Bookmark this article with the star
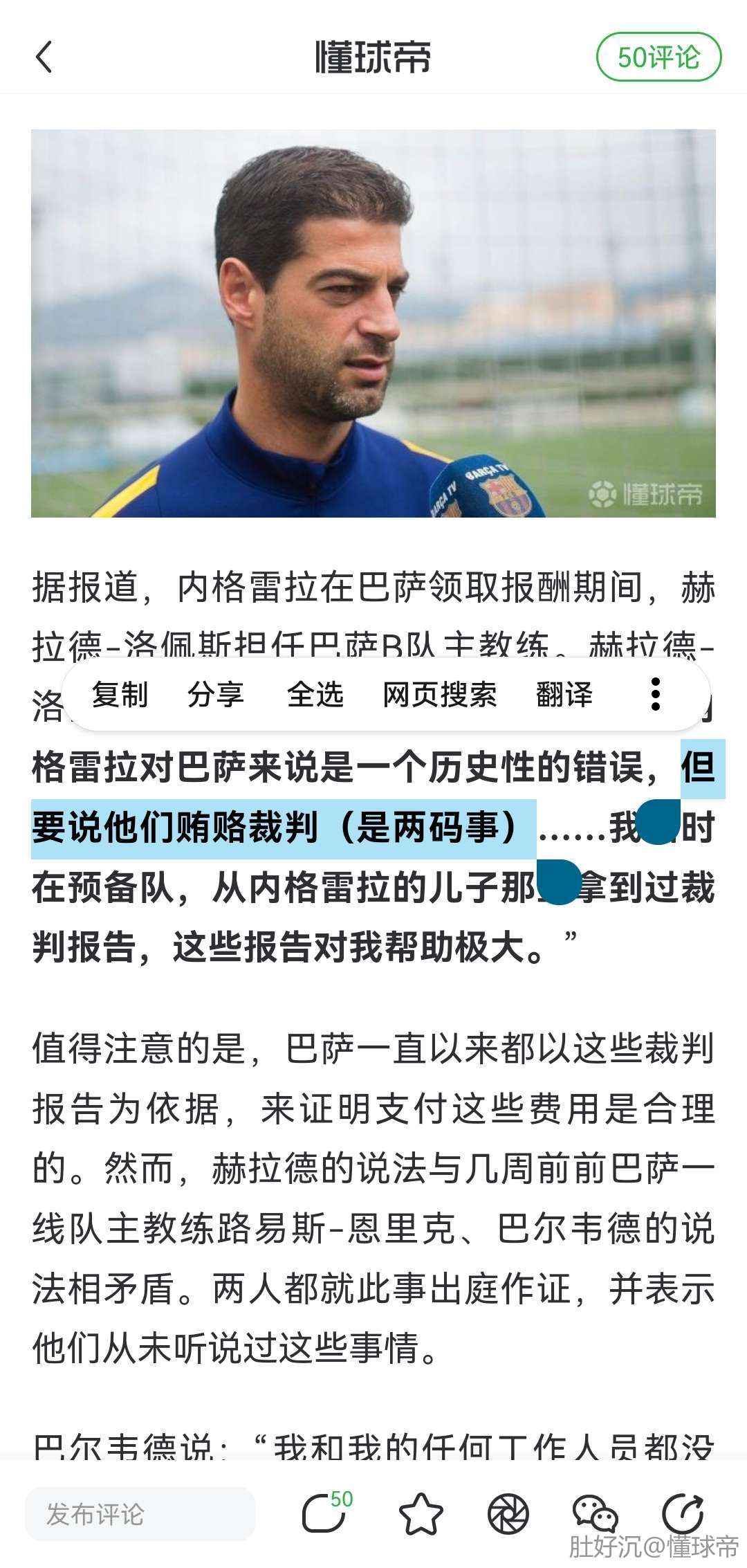This screenshot has width=747, height=1568. [421, 1514]
